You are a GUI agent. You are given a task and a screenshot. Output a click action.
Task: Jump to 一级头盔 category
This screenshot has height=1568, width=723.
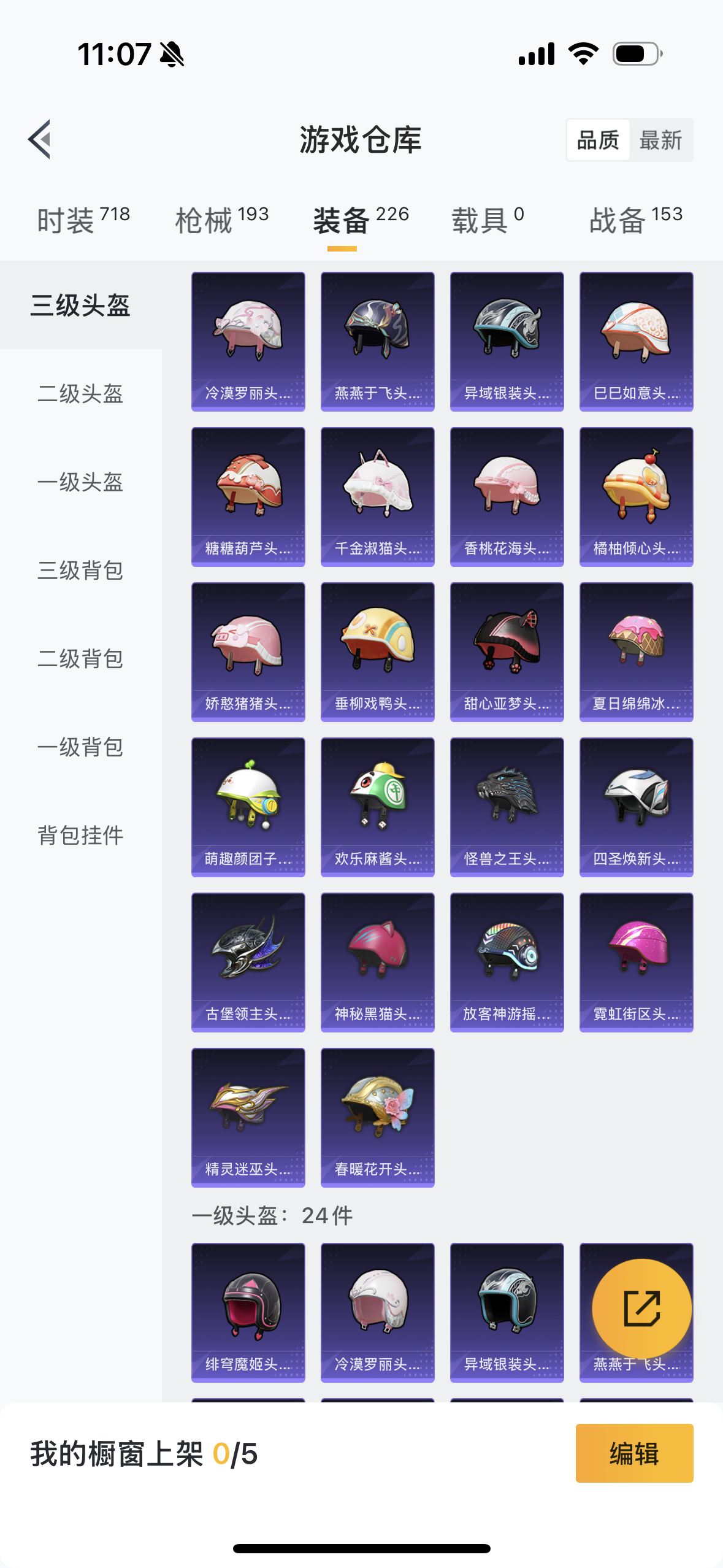pyautogui.click(x=80, y=482)
